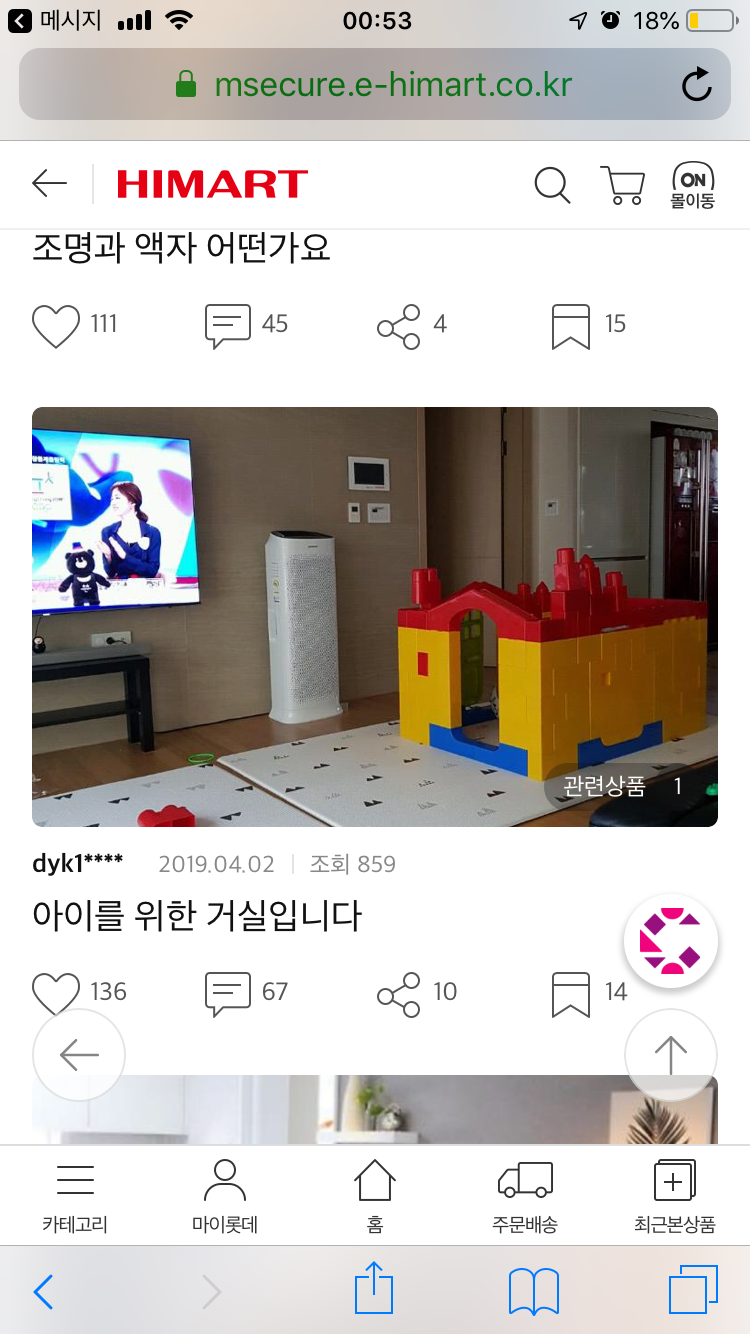Open the search magnifier in the header
The image size is (750, 1334).
(552, 185)
